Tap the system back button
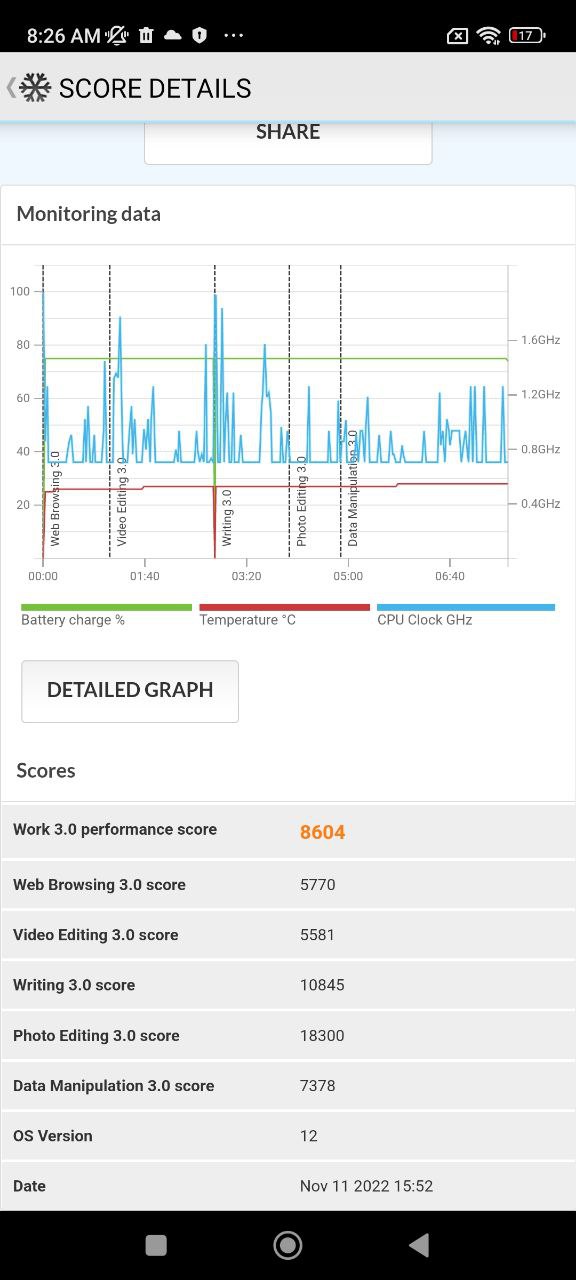Viewport: 576px width, 1280px height. tap(419, 1245)
